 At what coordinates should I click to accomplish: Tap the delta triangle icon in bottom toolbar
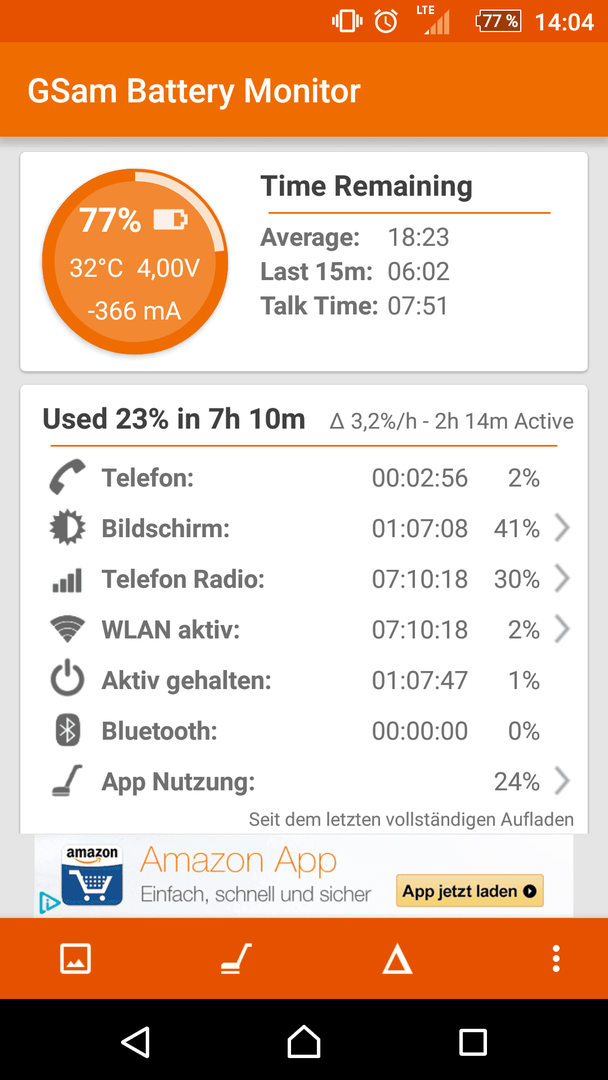pyautogui.click(x=397, y=960)
